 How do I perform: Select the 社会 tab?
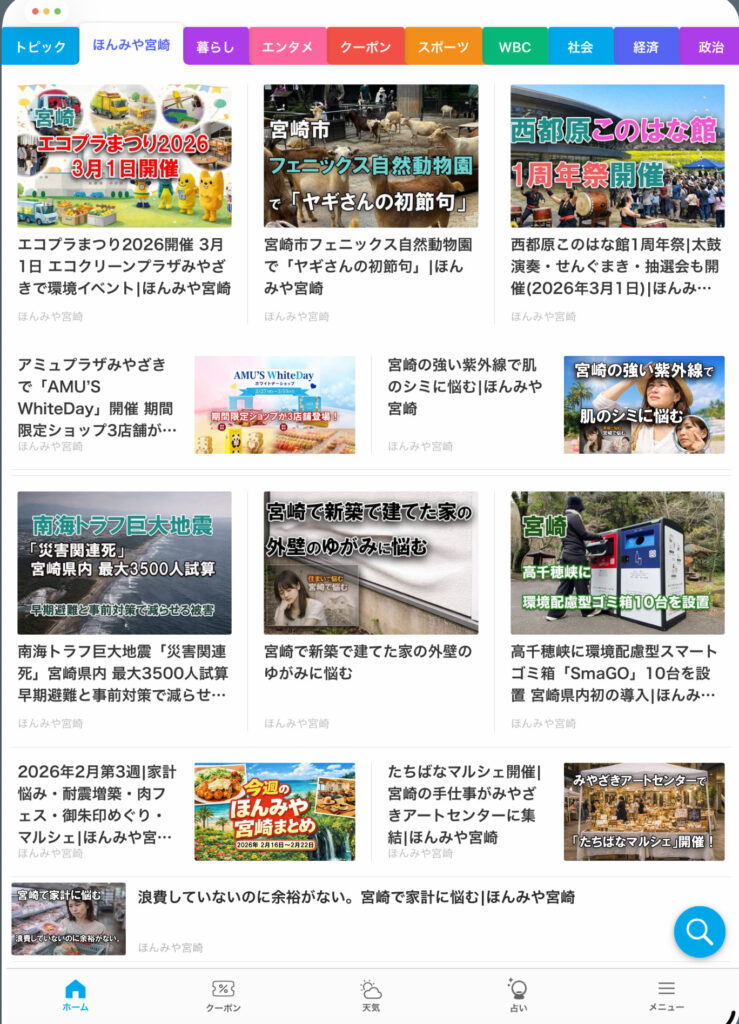580,47
